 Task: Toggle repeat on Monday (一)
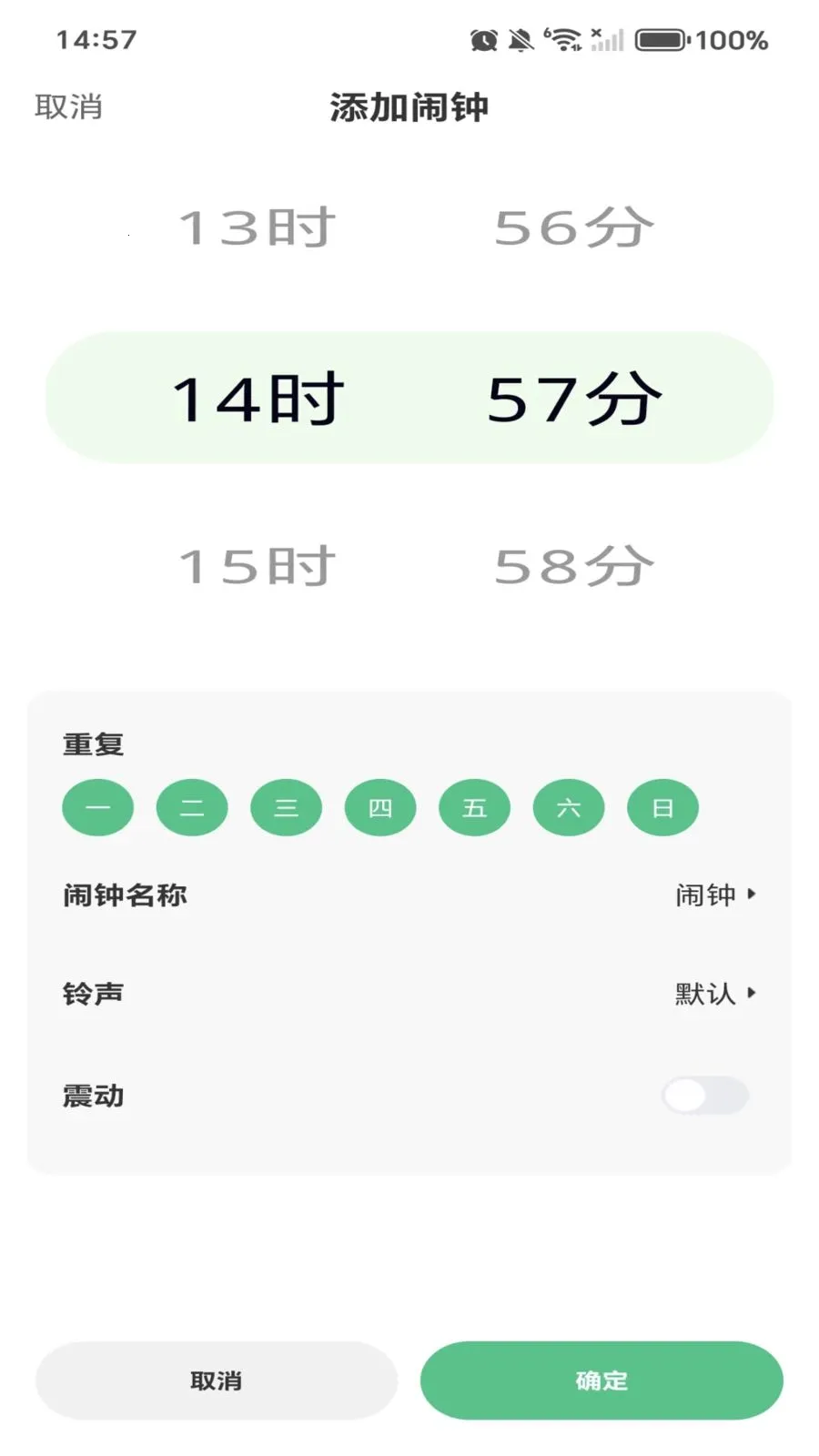point(98,807)
